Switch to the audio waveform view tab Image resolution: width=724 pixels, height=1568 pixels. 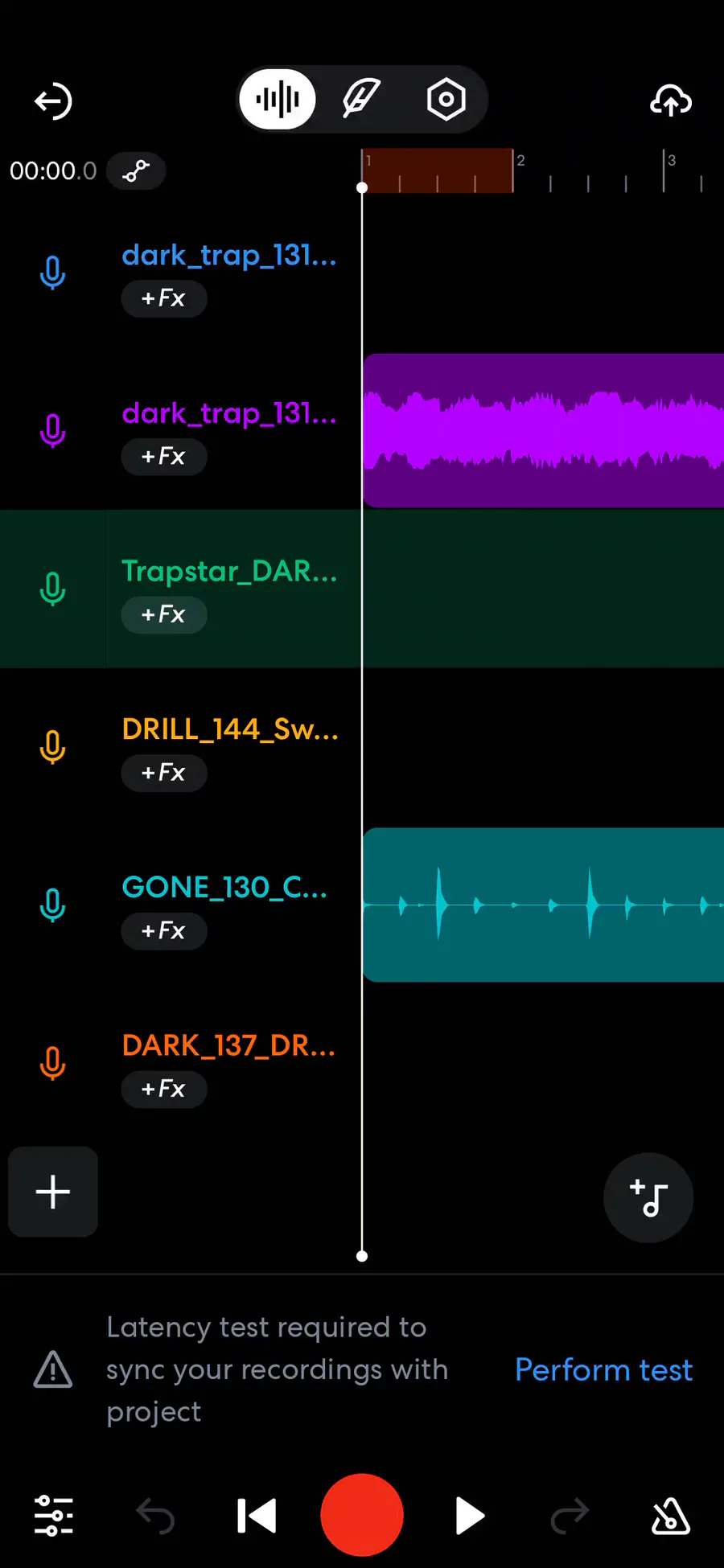click(x=278, y=100)
